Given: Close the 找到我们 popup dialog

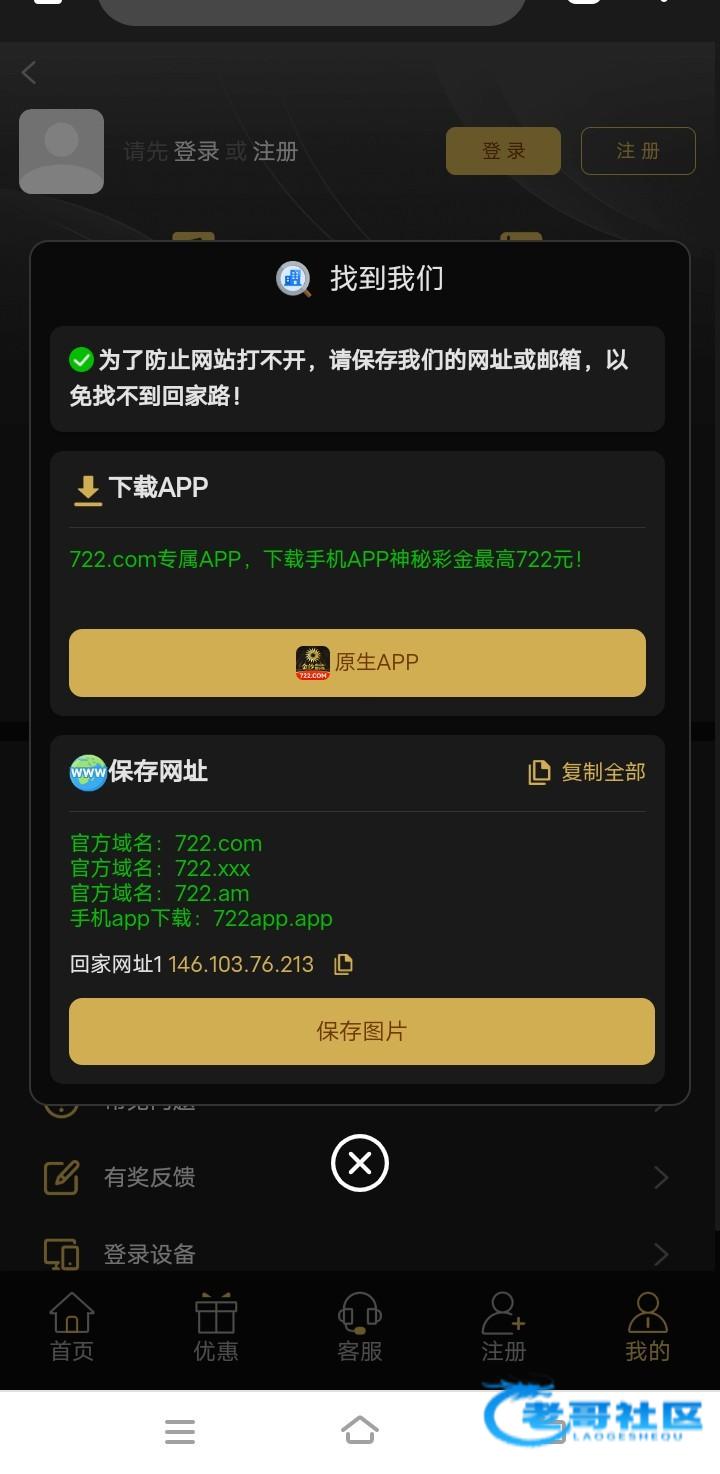Looking at the screenshot, I should click(x=360, y=1163).
